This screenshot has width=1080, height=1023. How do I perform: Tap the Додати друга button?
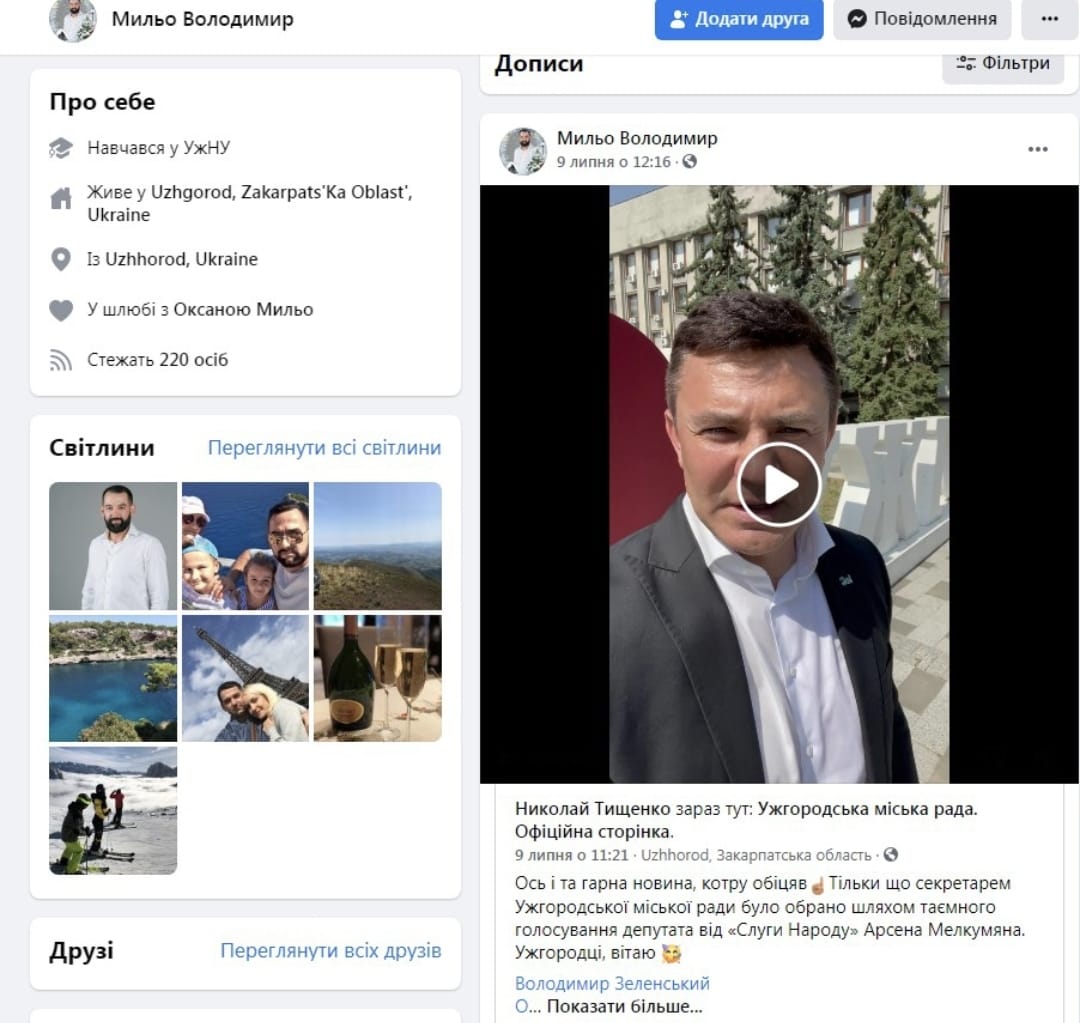coord(738,19)
